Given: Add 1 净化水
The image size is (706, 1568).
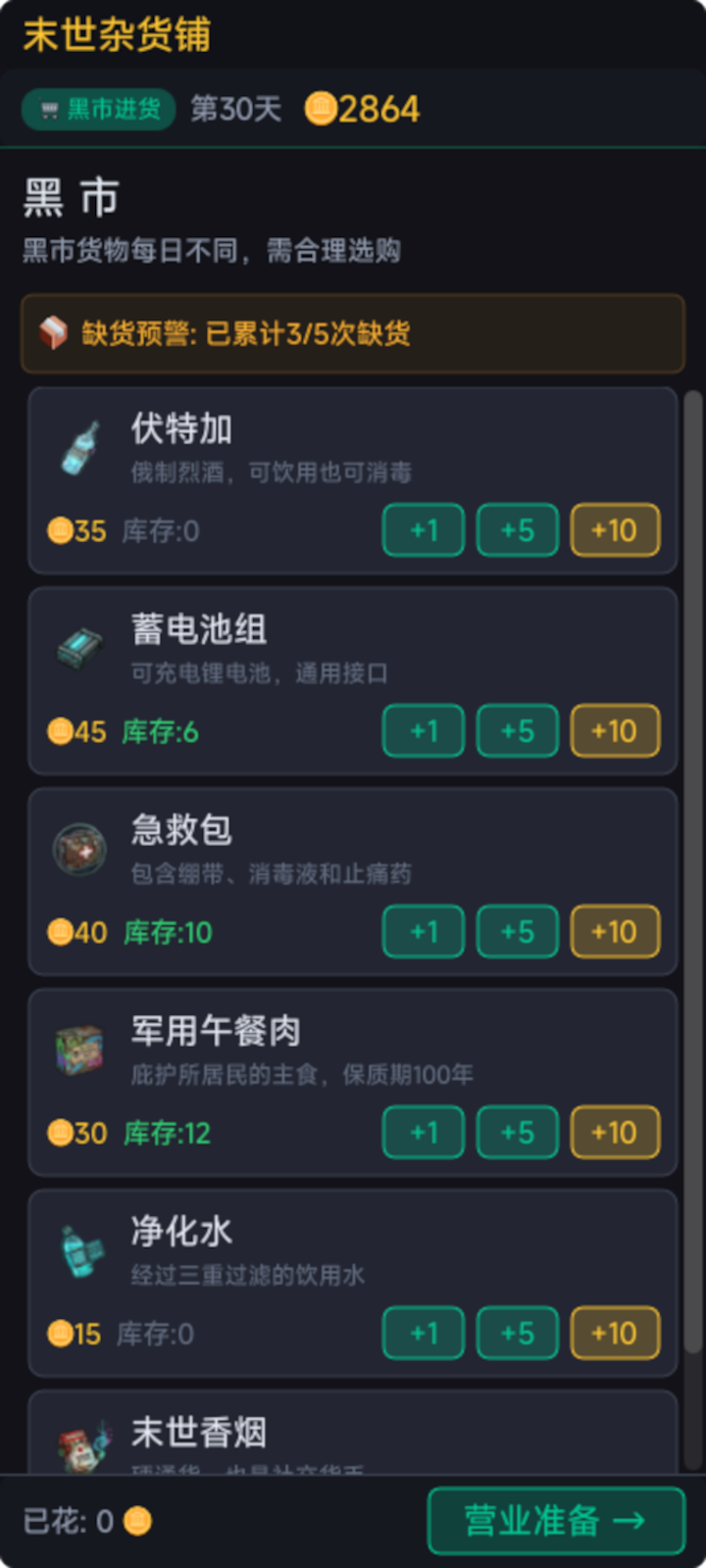Looking at the screenshot, I should point(423,1333).
